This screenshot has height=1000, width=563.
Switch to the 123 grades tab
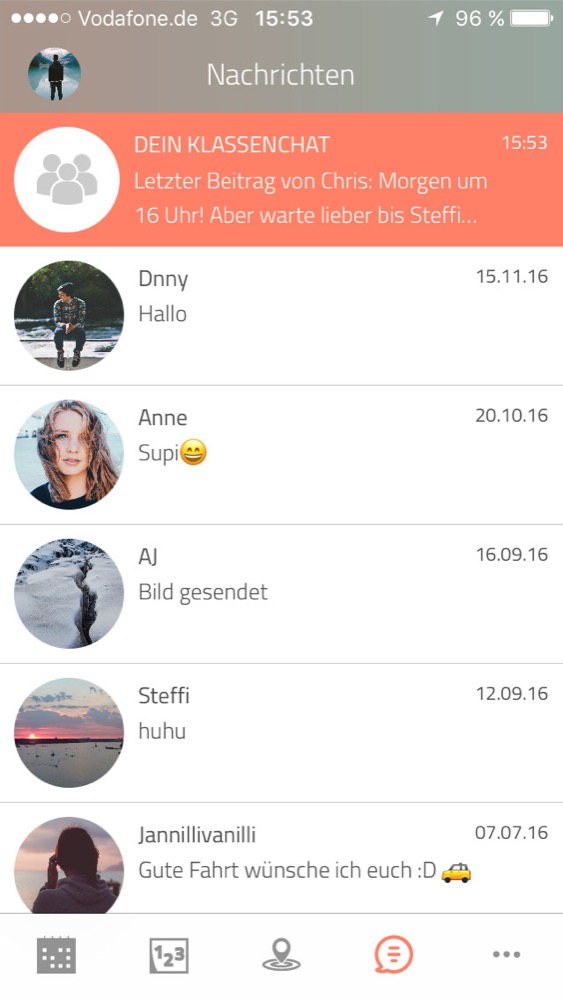[x=169, y=955]
